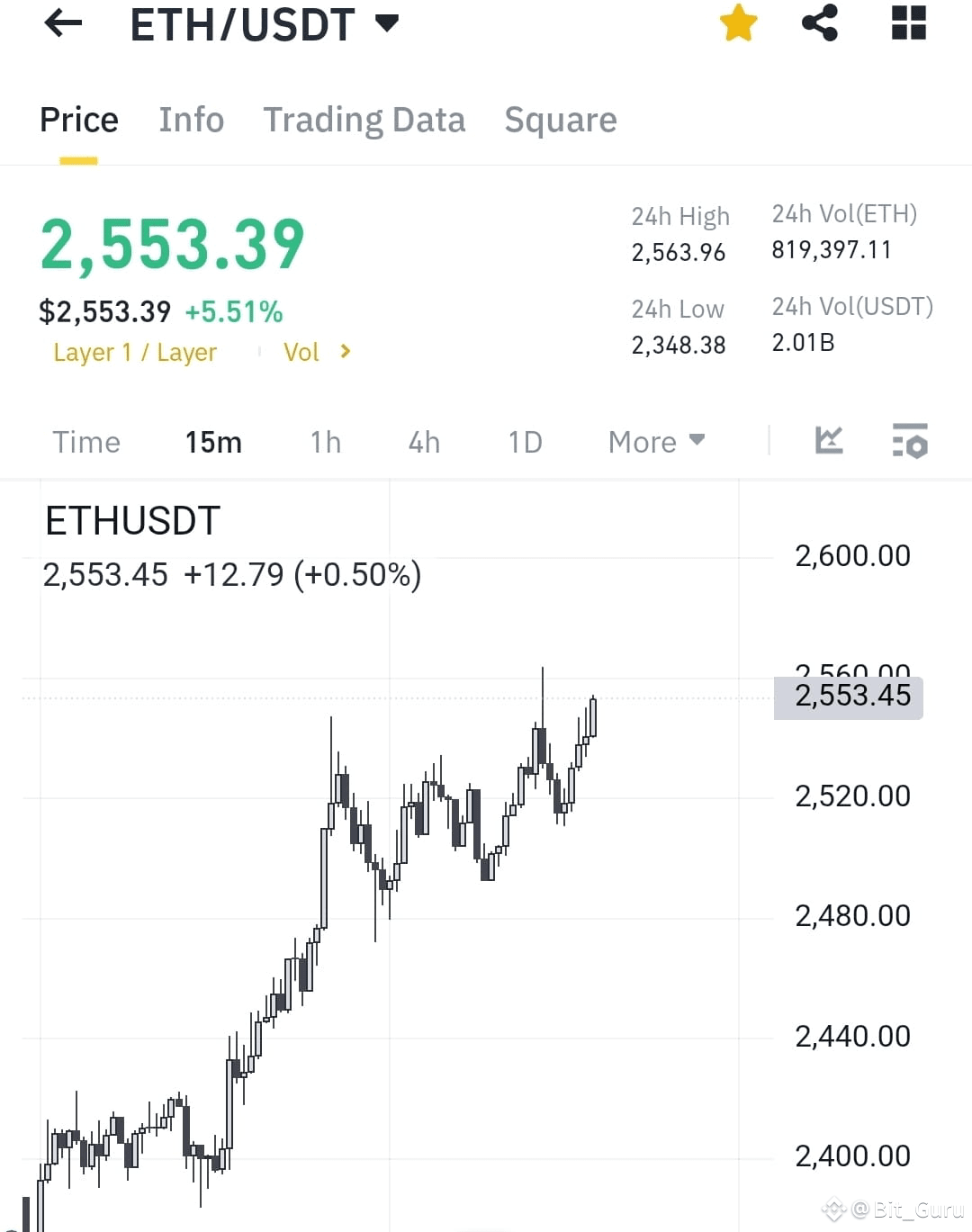
Task: Open the Square tab
Action: (x=561, y=119)
